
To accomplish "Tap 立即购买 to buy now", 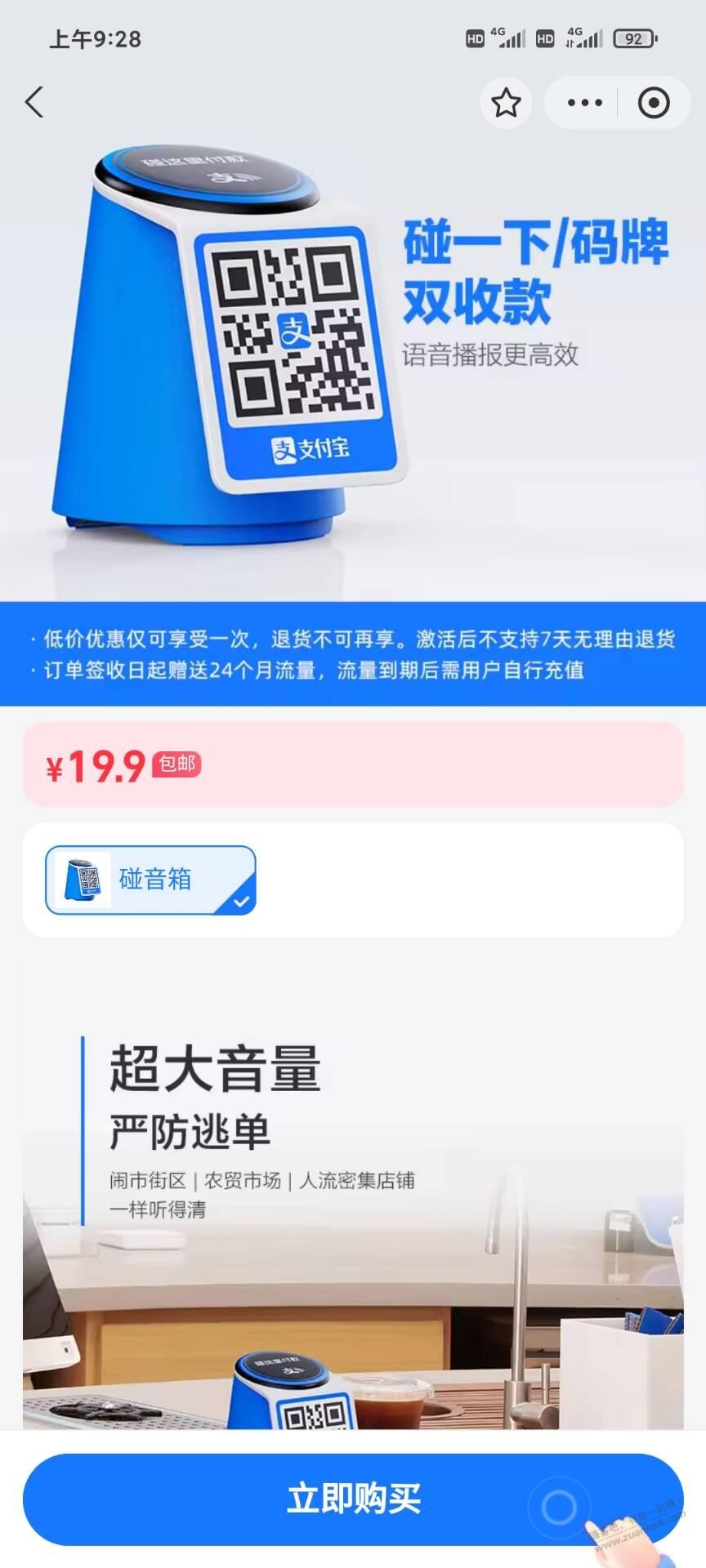I will click(353, 1499).
